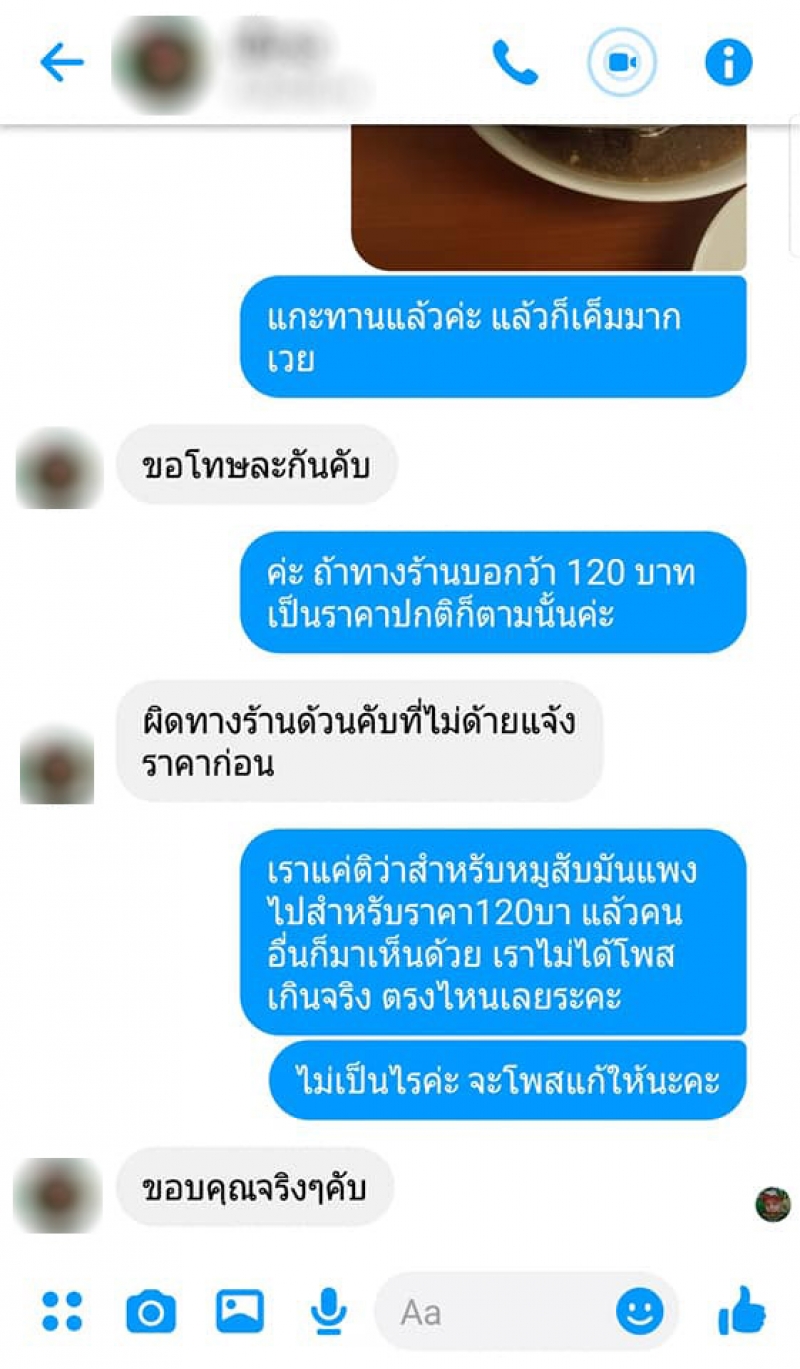Start a voice call
This screenshot has height=1369, width=800.
(x=515, y=63)
